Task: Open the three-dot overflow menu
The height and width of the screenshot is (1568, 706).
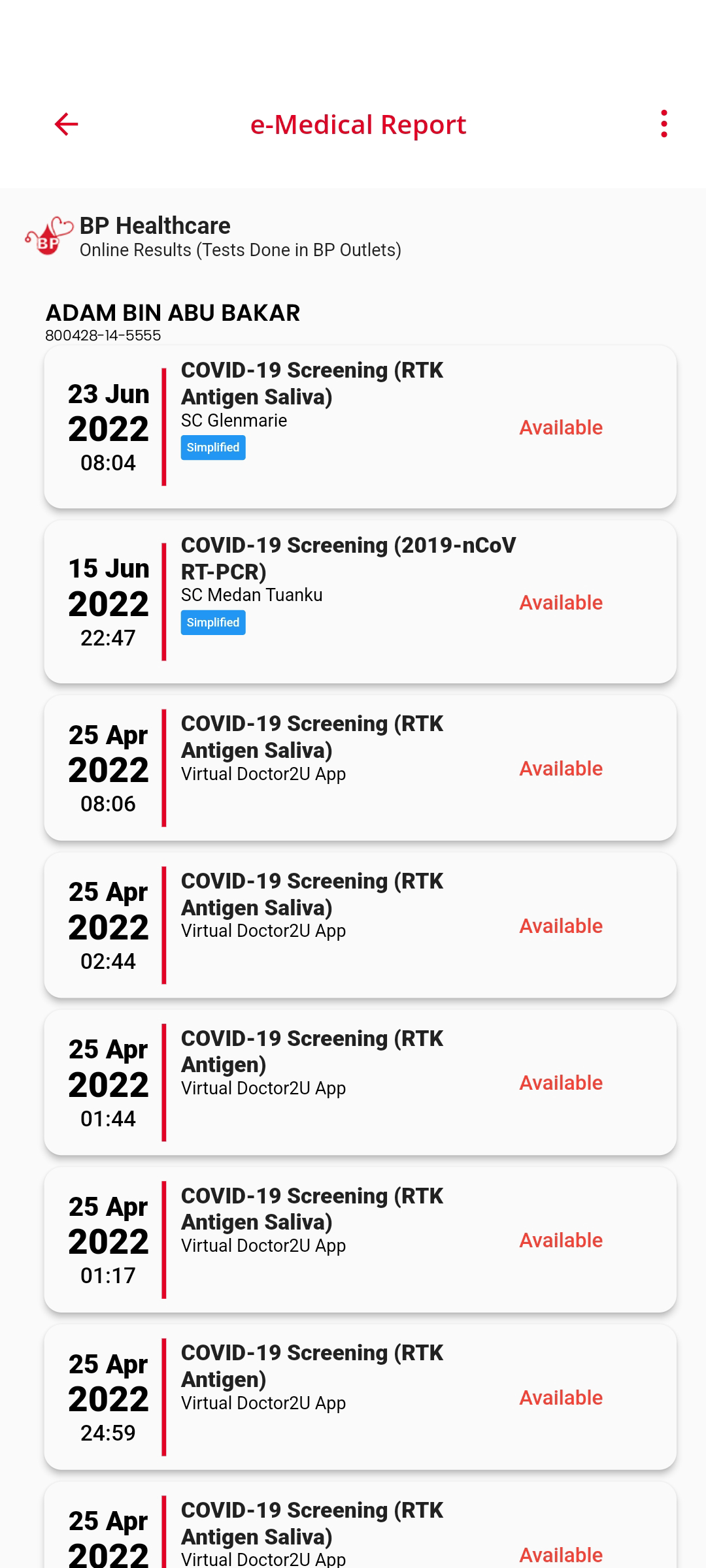Action: [x=664, y=123]
